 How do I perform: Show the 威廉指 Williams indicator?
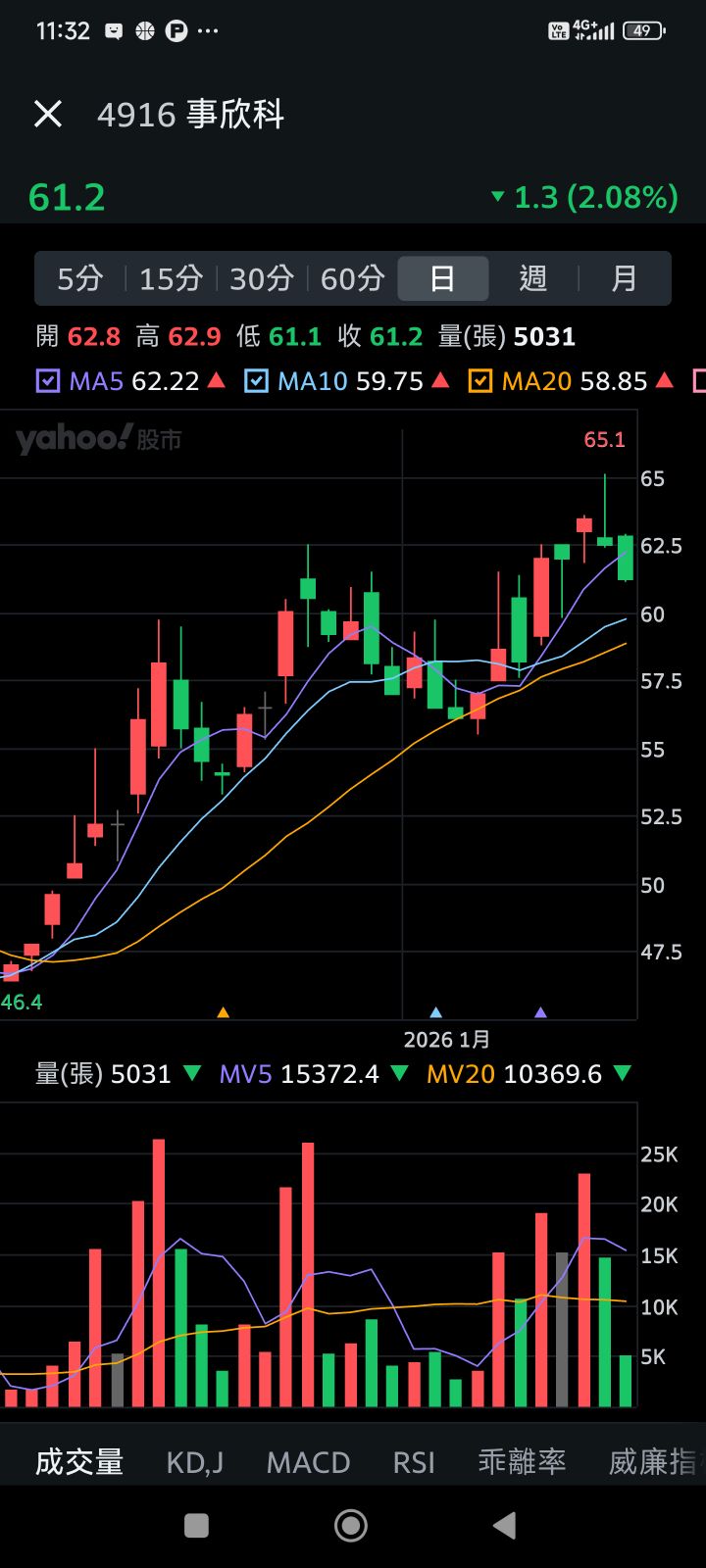[651, 1461]
